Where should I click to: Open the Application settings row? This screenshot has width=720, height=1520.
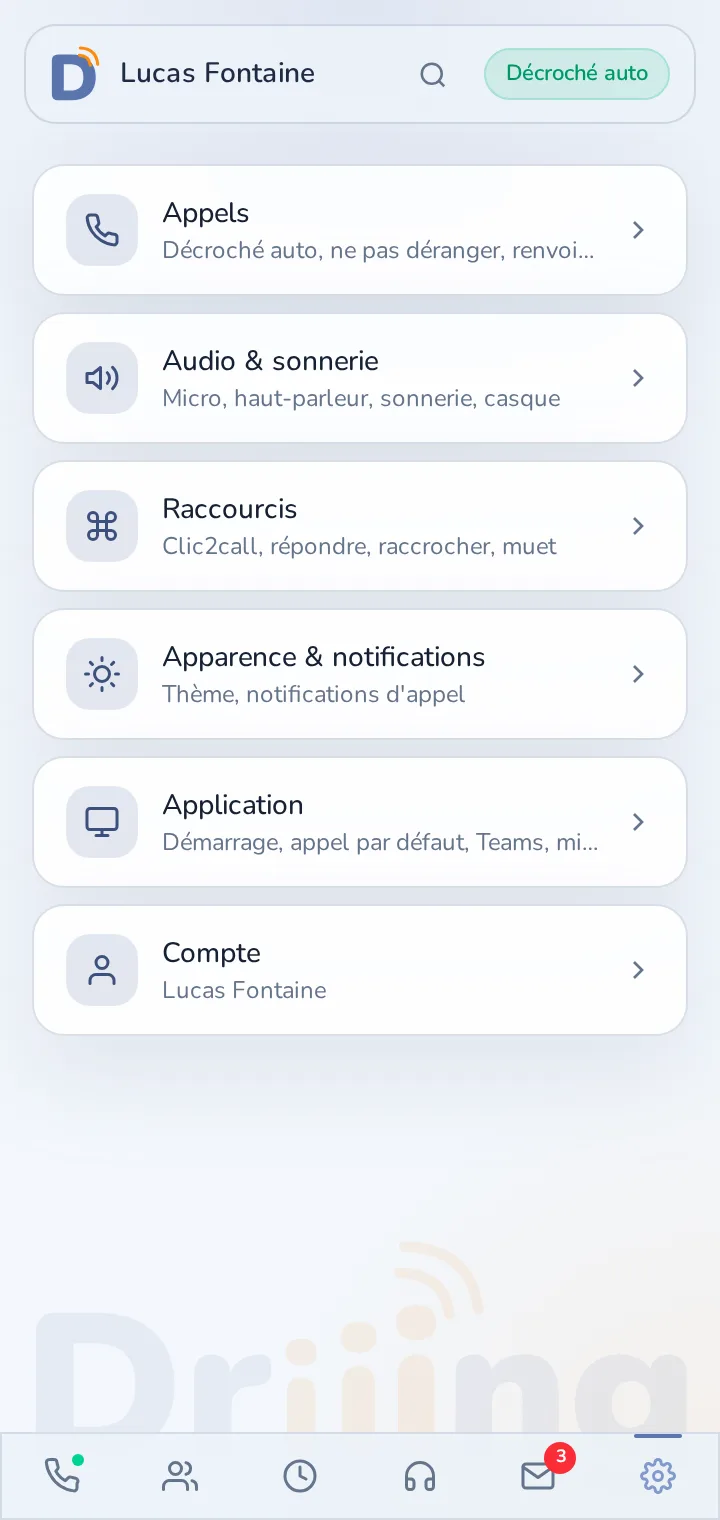[x=360, y=822]
